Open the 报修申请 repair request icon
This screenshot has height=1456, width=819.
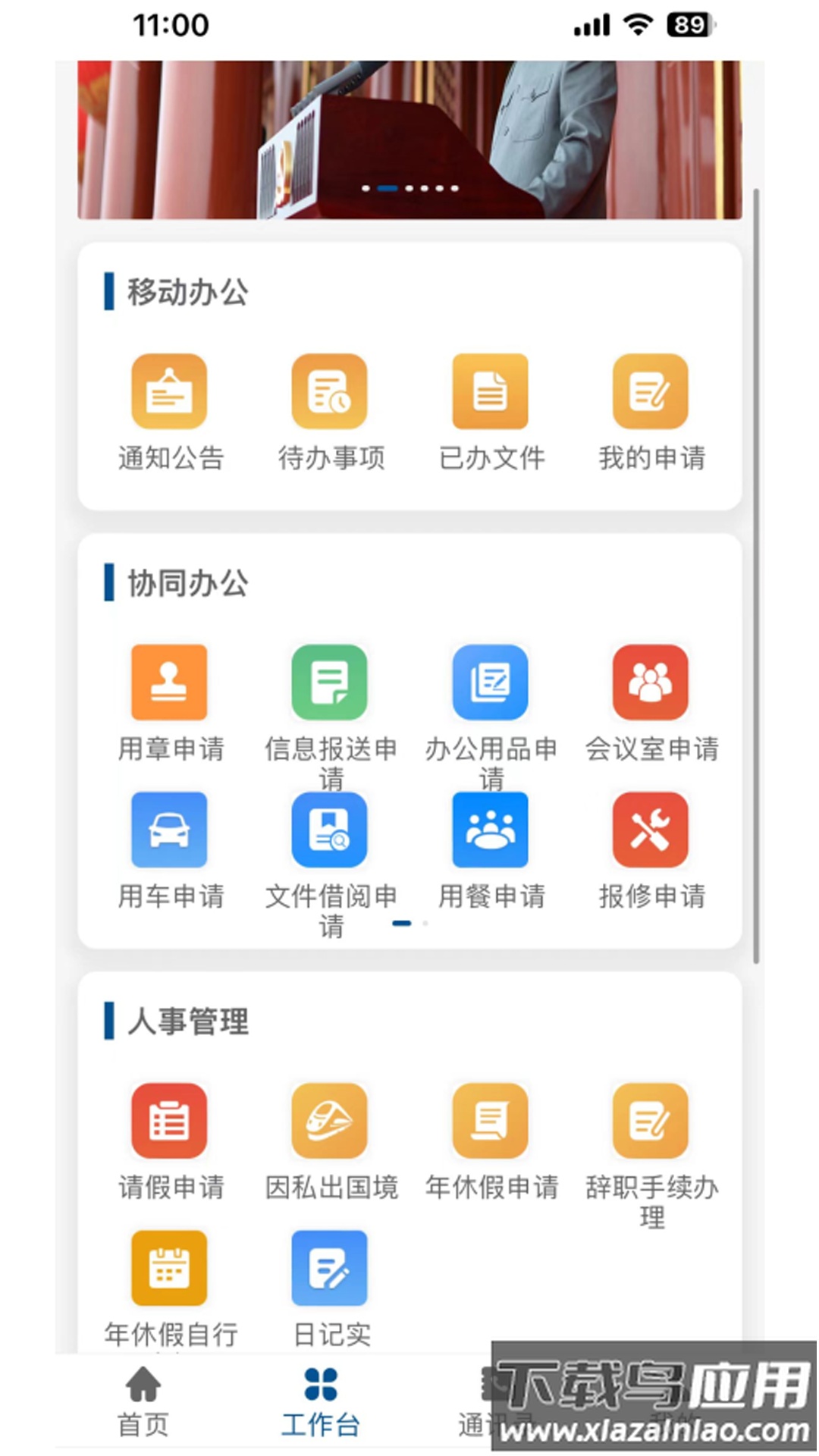pos(651,830)
